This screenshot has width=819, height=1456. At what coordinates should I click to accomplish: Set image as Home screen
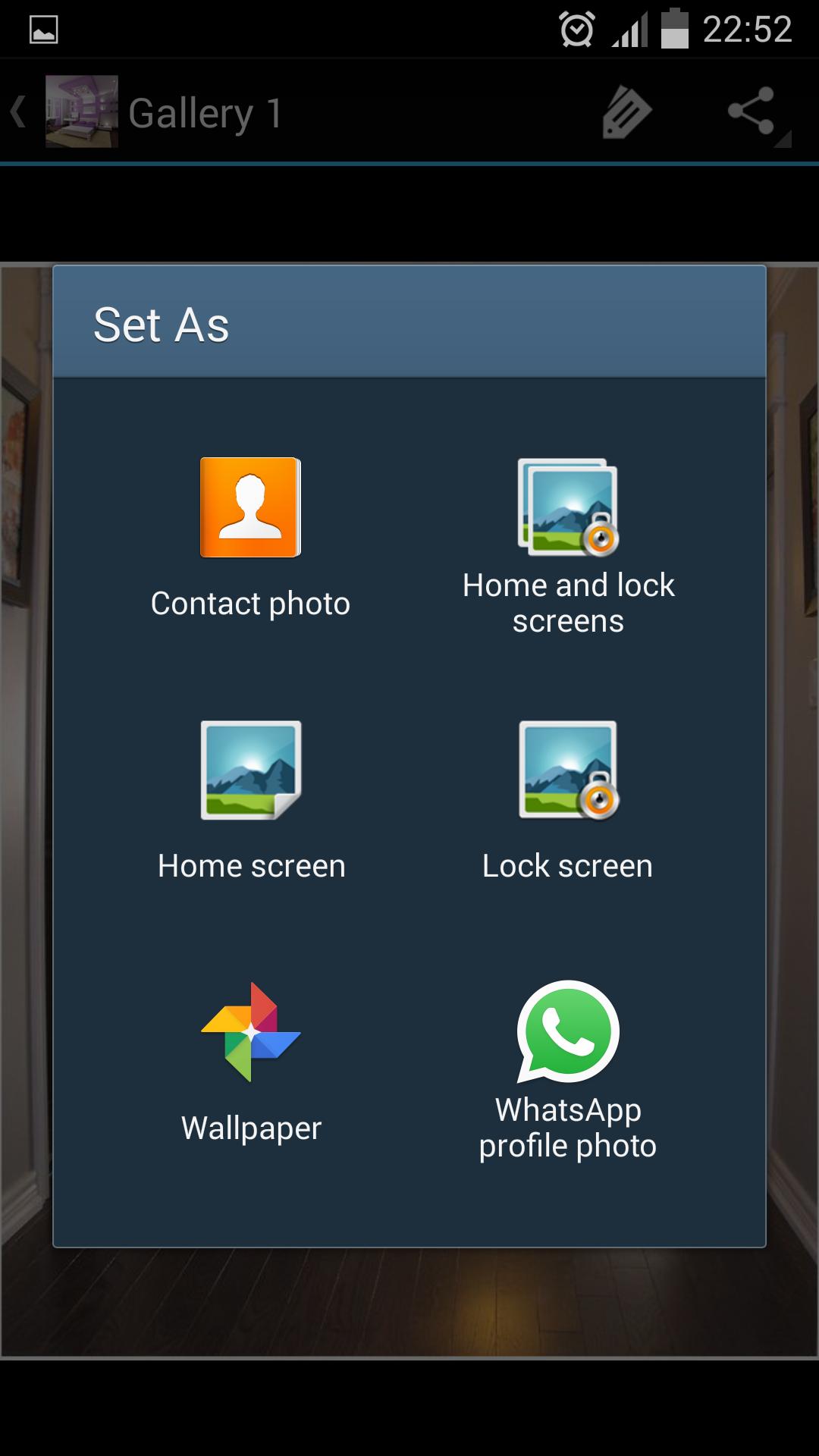251,801
